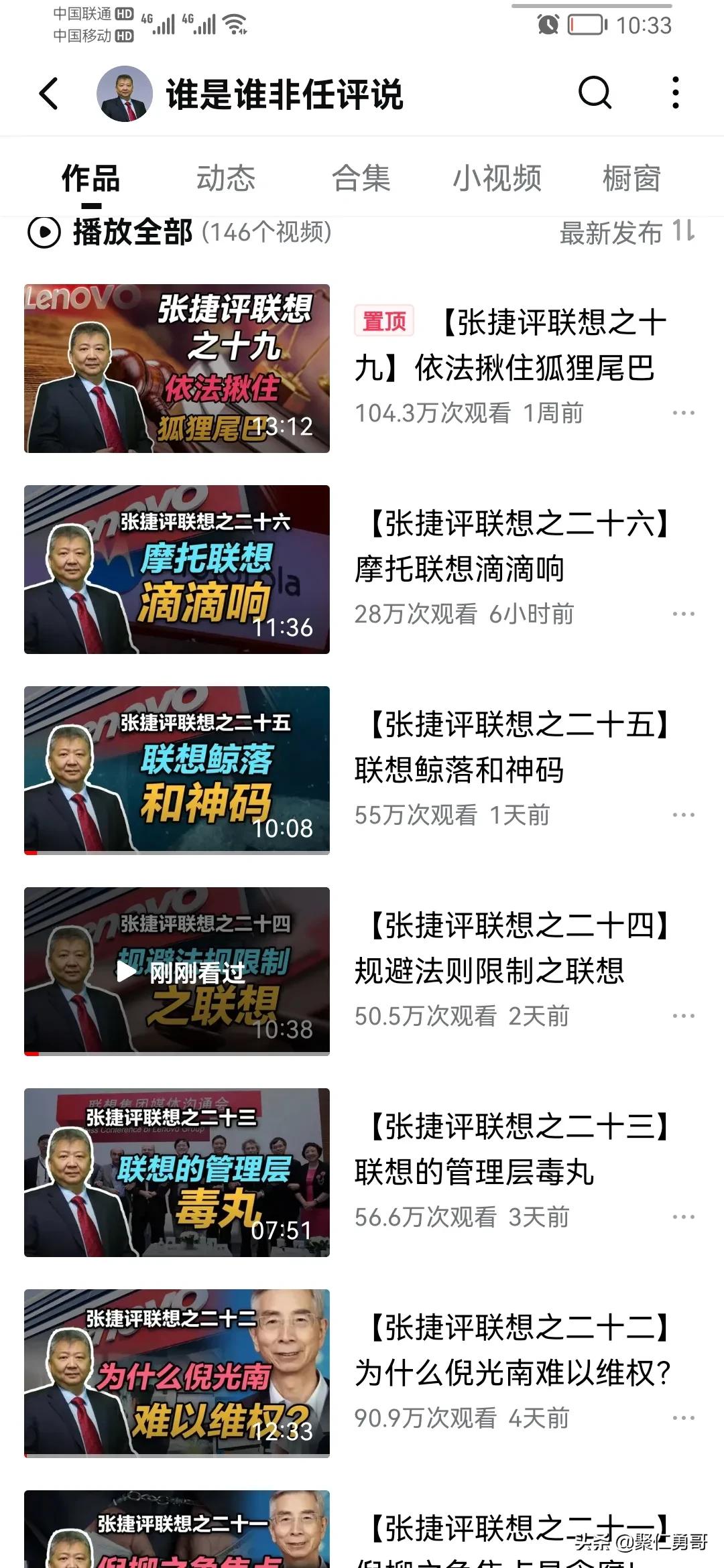Image resolution: width=724 pixels, height=1568 pixels.
Task: Open more options for 张捷评联想之十九 video
Action: click(683, 413)
